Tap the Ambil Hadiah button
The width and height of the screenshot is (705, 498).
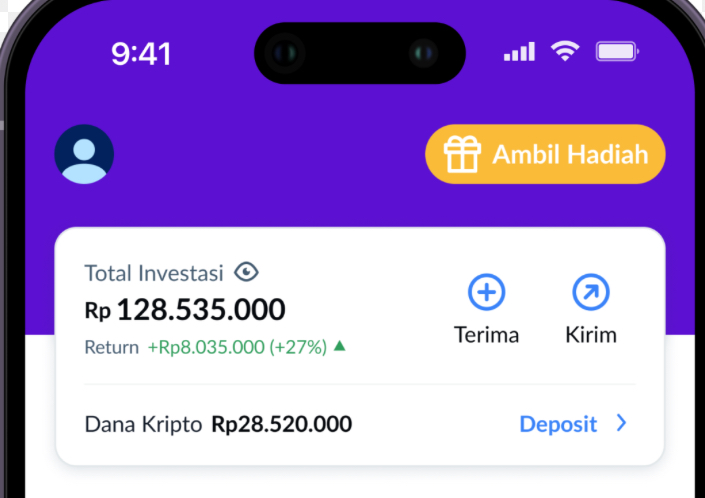(545, 154)
